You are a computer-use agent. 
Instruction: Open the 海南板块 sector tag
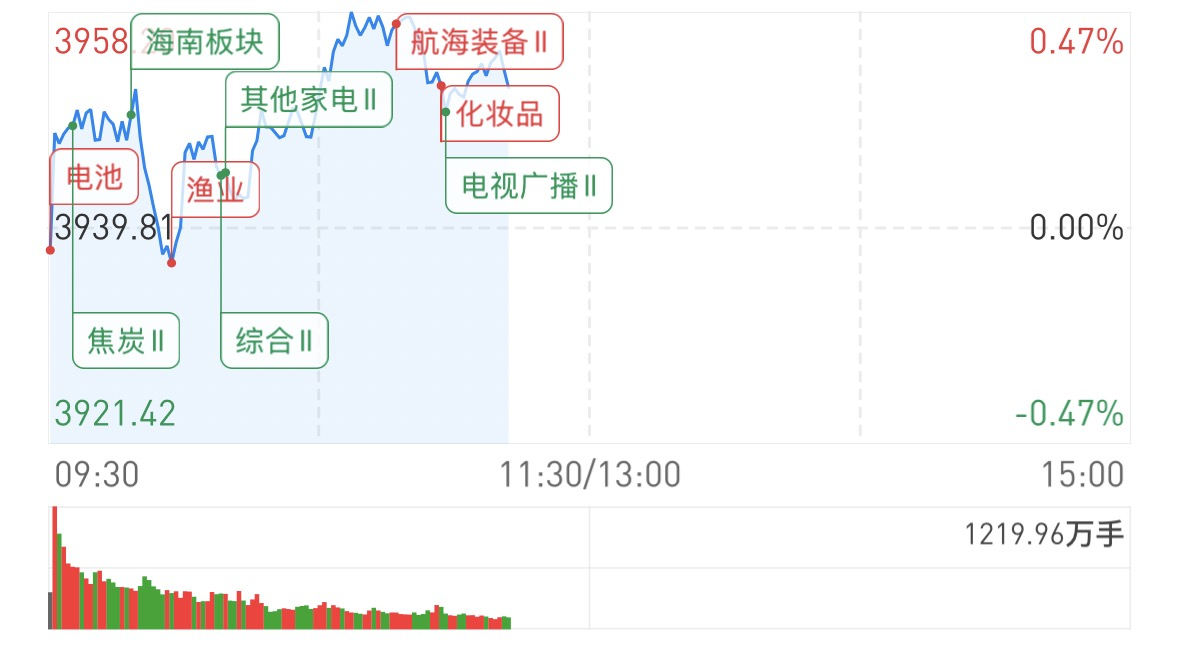[x=205, y=41]
